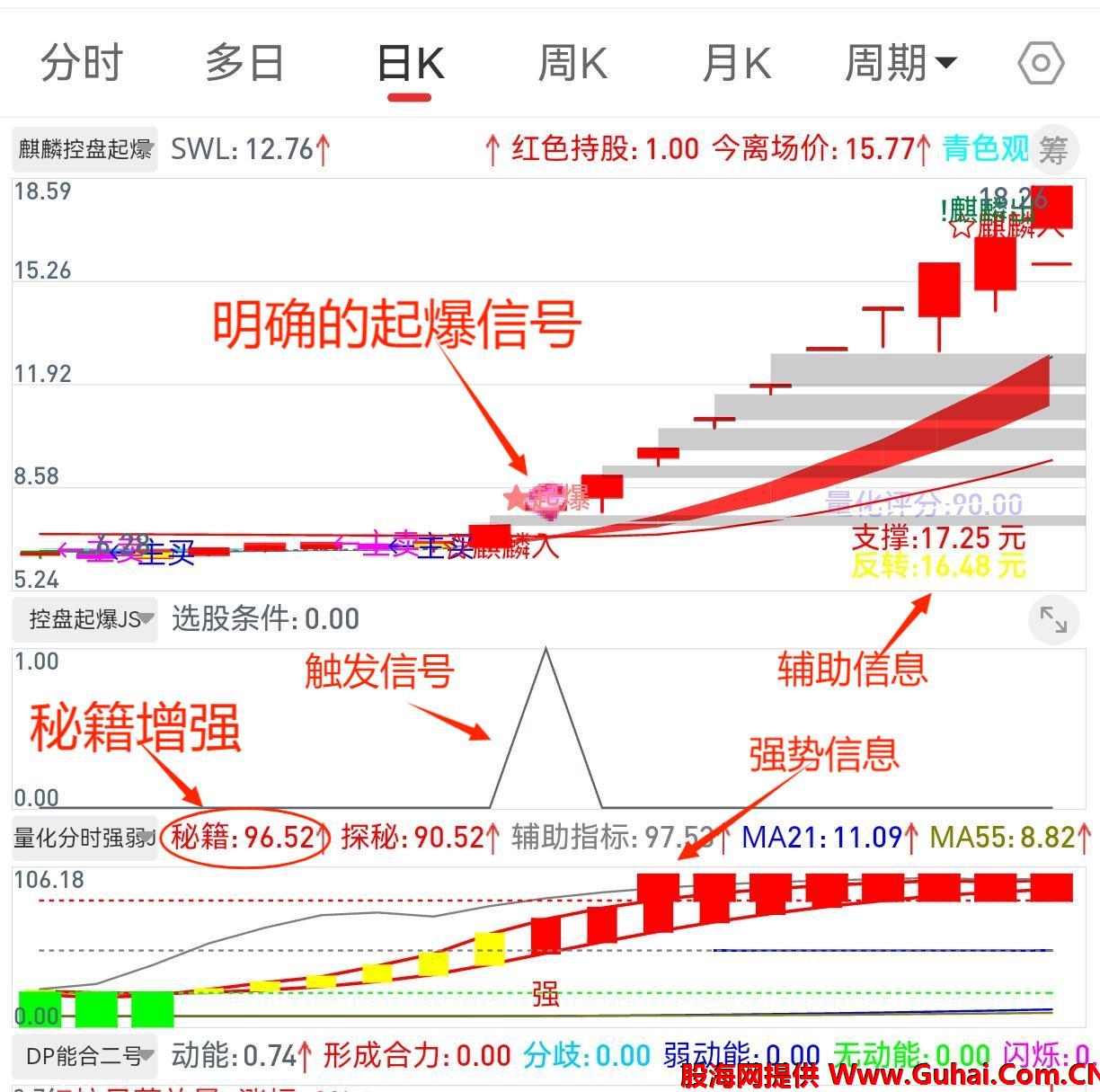Switch to the 多日 tab
Screen dimensions: 1100x1092
[x=244, y=64]
